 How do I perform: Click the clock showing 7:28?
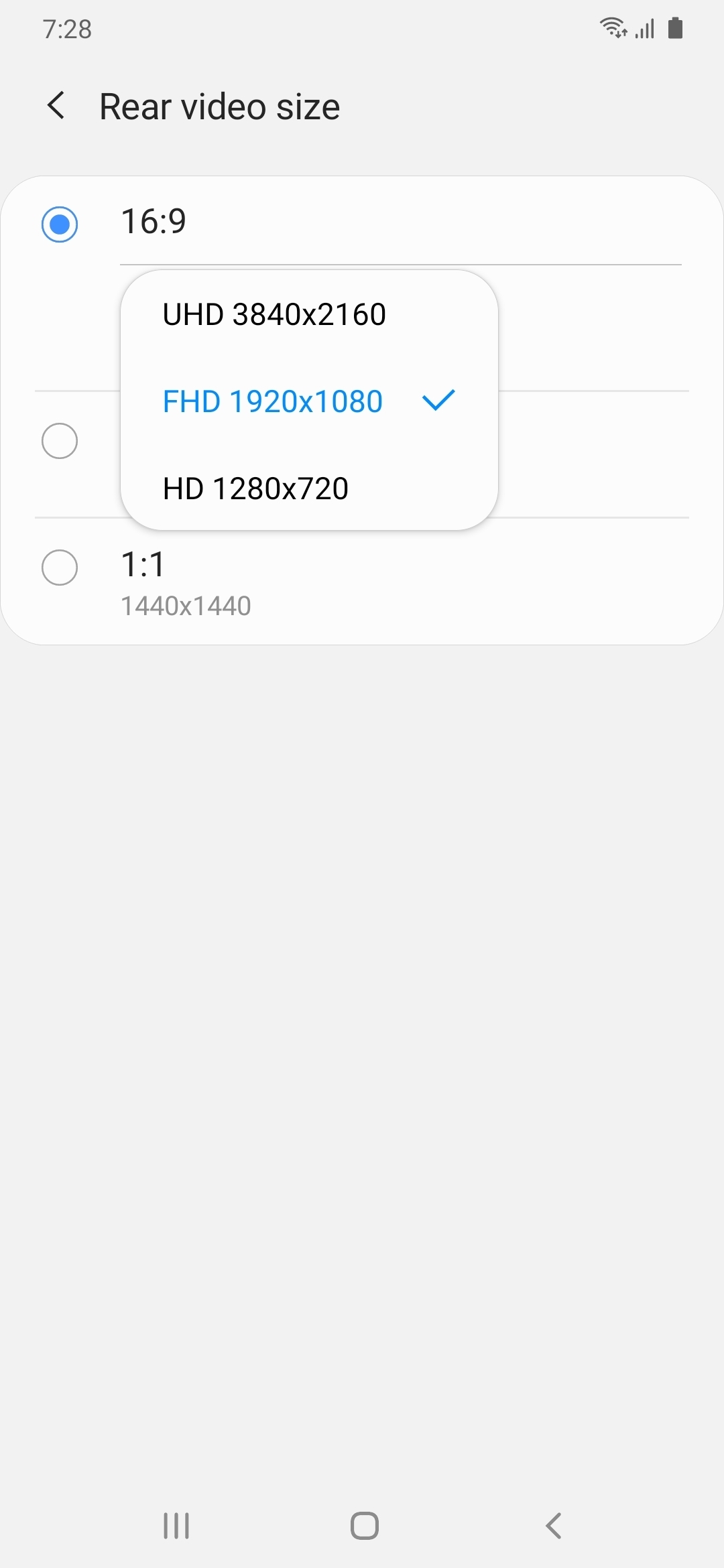point(68,28)
